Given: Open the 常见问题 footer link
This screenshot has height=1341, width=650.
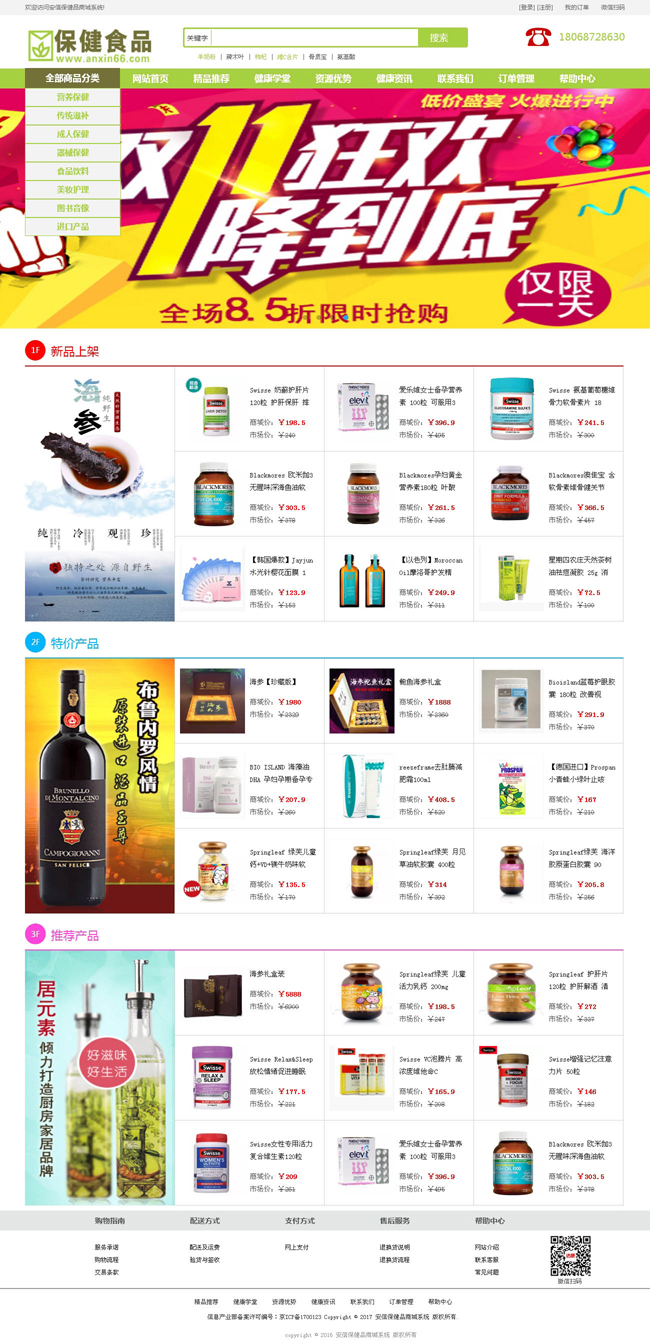Looking at the screenshot, I should tap(486, 1272).
